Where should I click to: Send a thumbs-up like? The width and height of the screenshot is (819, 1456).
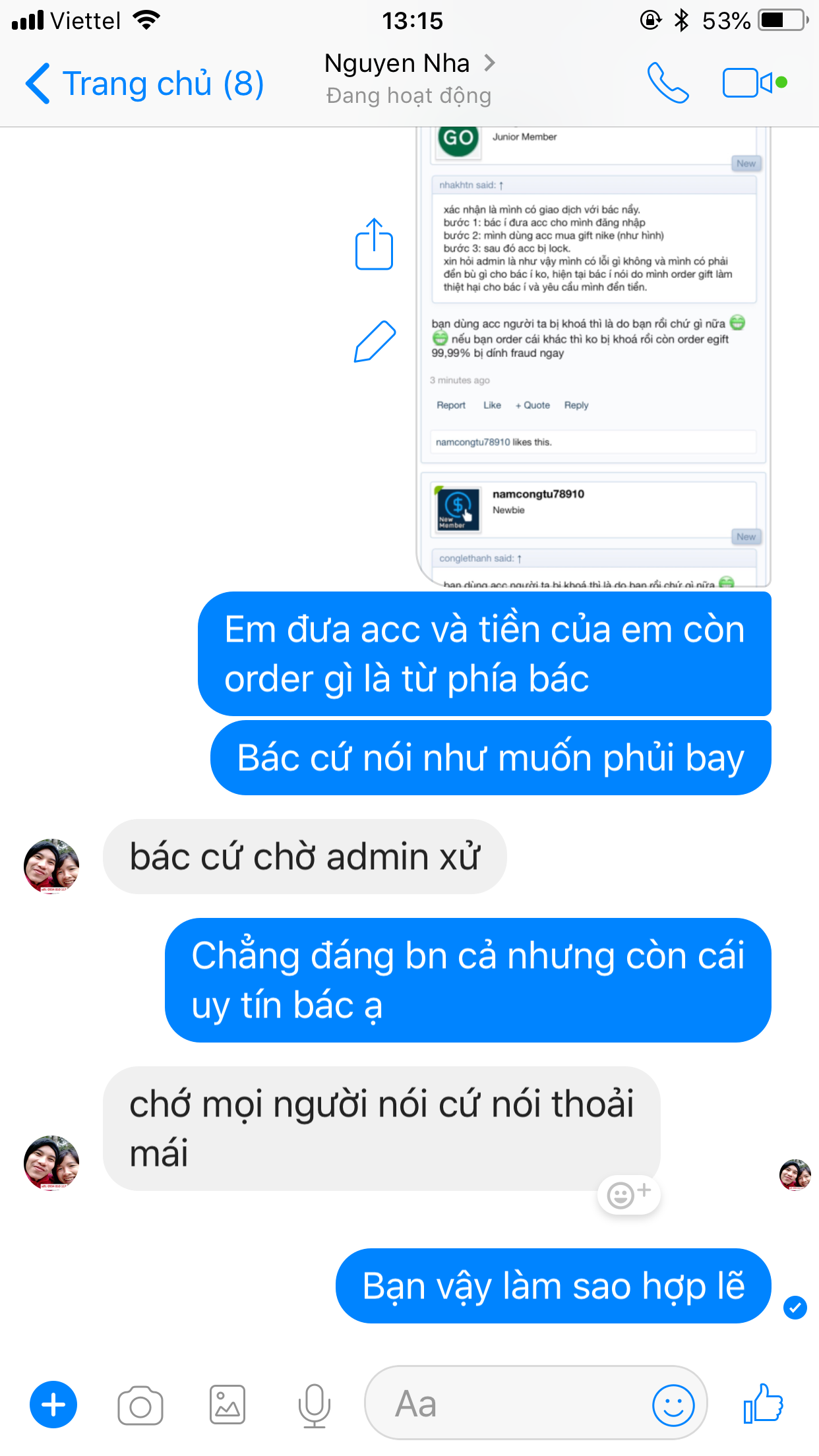763,1403
